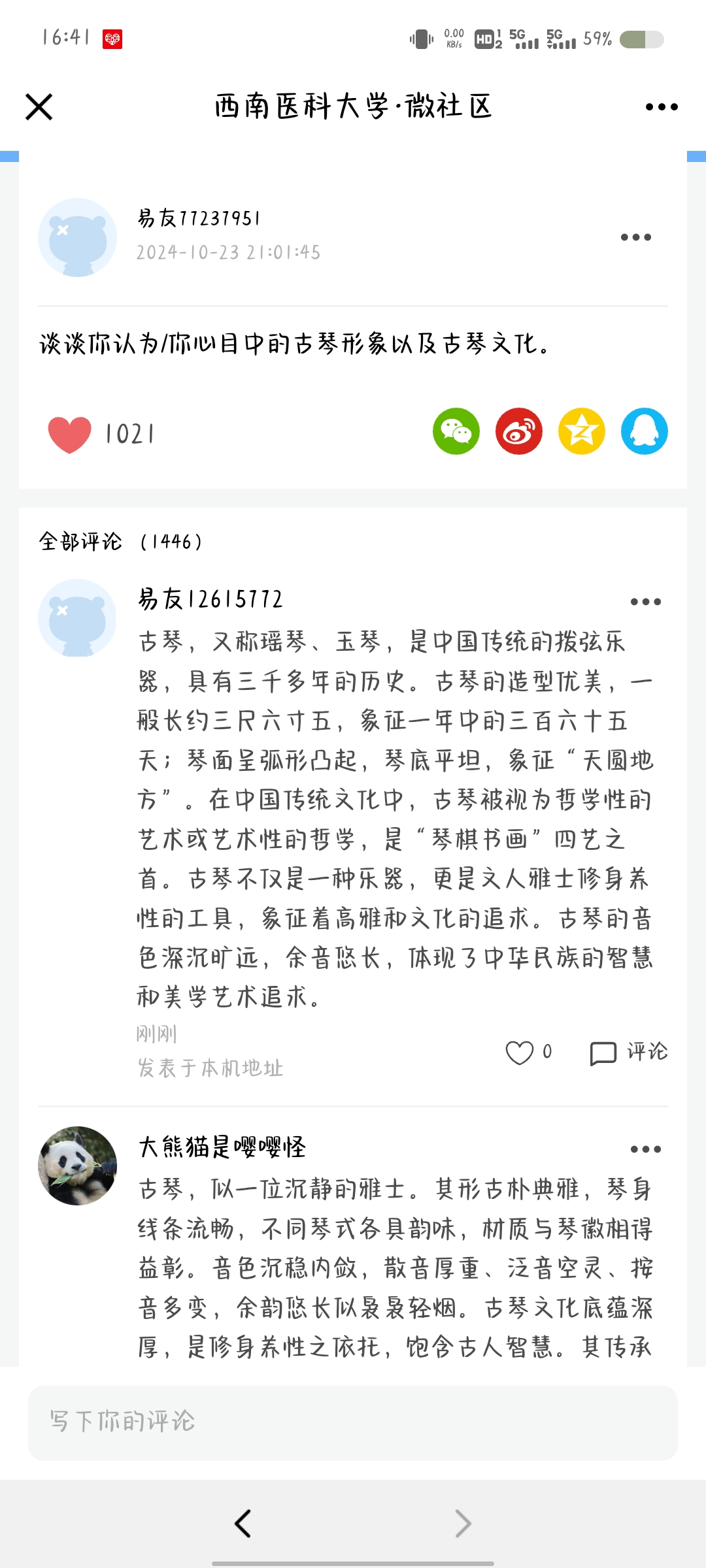Image resolution: width=706 pixels, height=1568 pixels.
Task: Share the post to Qzone
Action: pyautogui.click(x=581, y=431)
